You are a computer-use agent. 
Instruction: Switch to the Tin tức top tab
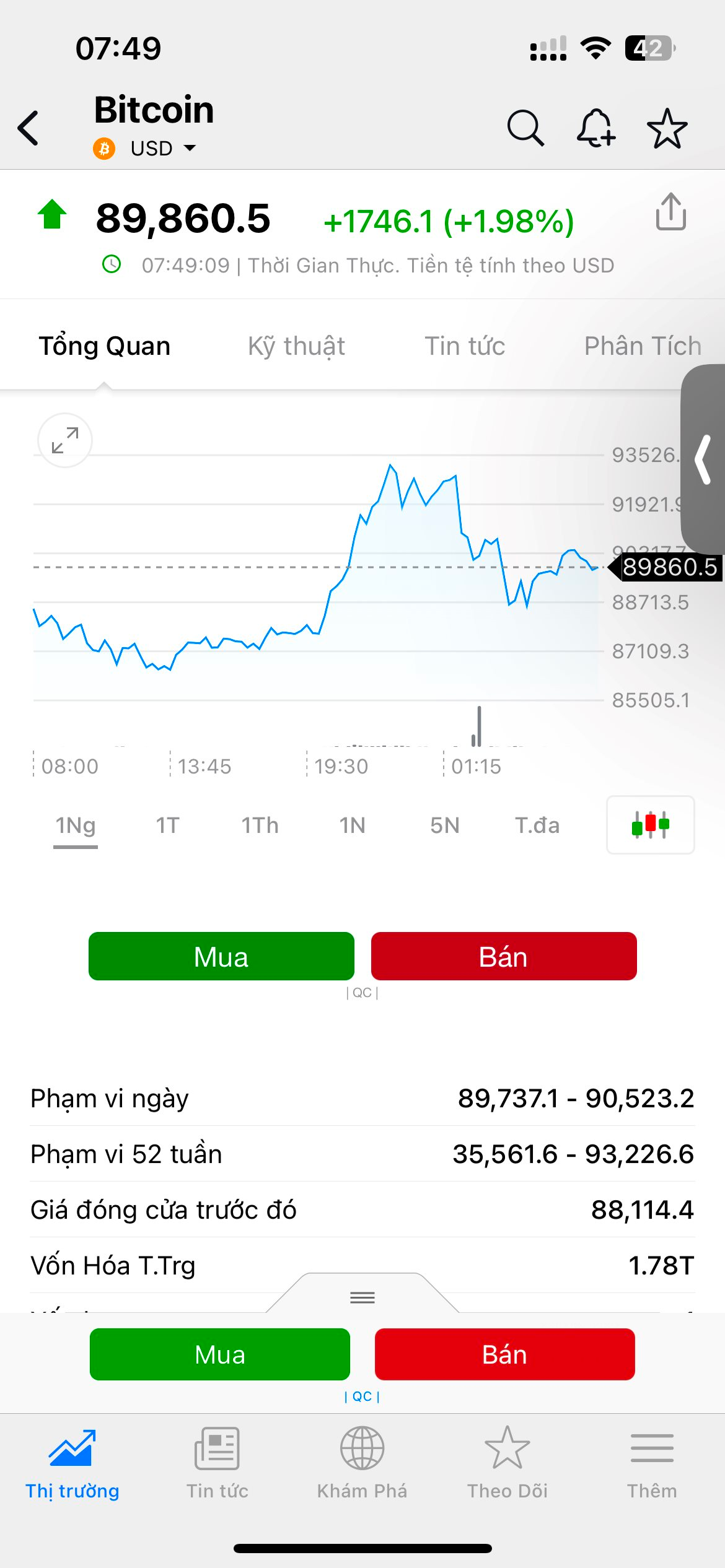coord(465,346)
